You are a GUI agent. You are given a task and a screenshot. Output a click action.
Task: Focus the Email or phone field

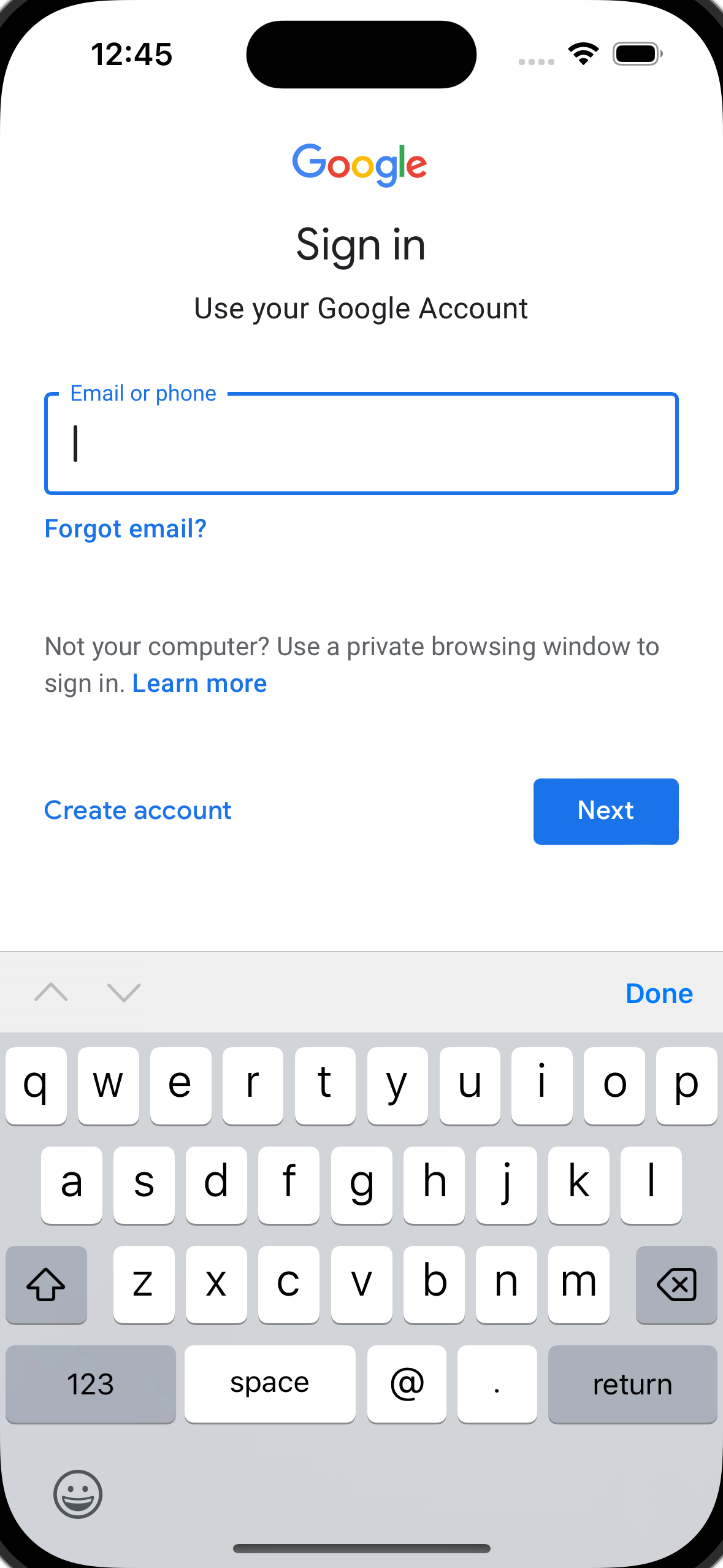click(x=361, y=443)
